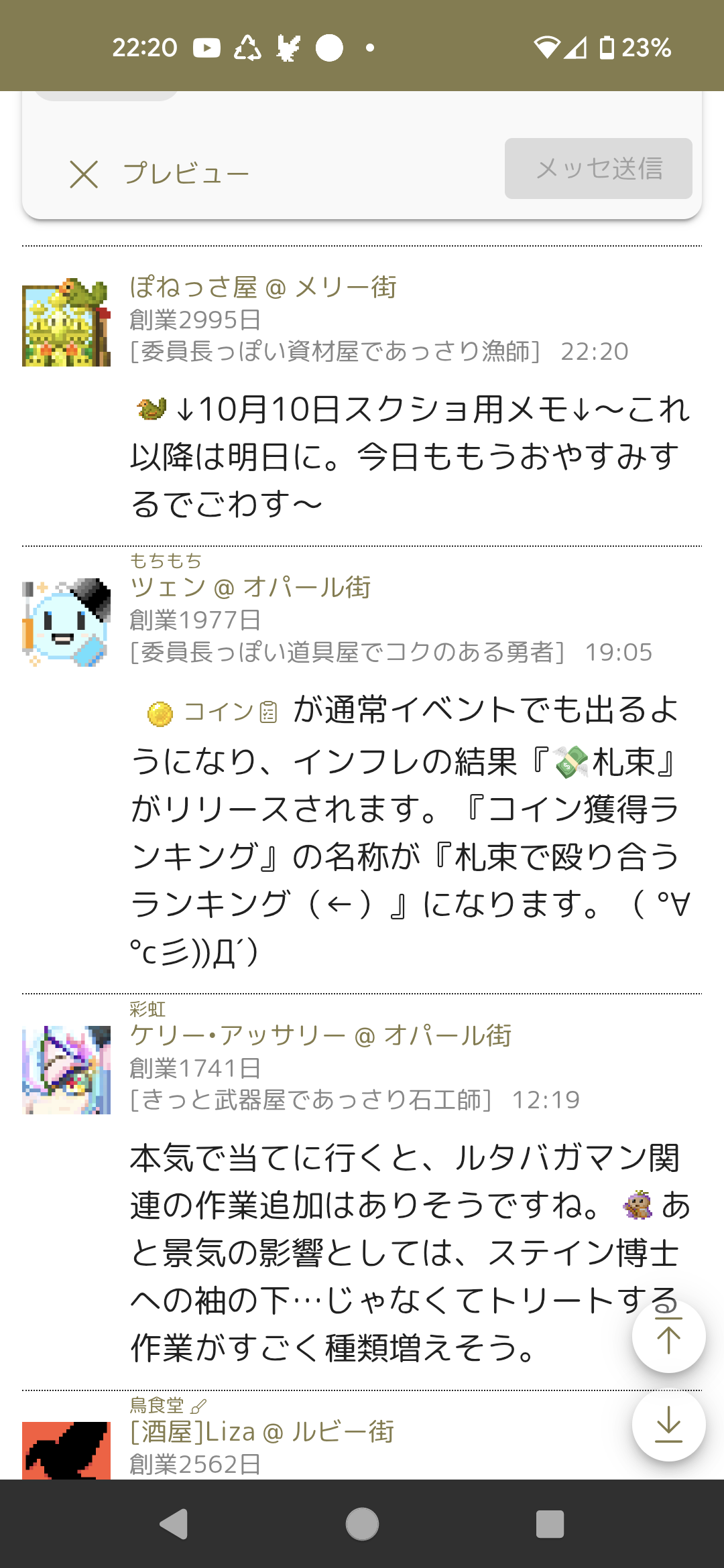
Task: Jump to bottom with the down arrow button
Action: click(x=668, y=1424)
